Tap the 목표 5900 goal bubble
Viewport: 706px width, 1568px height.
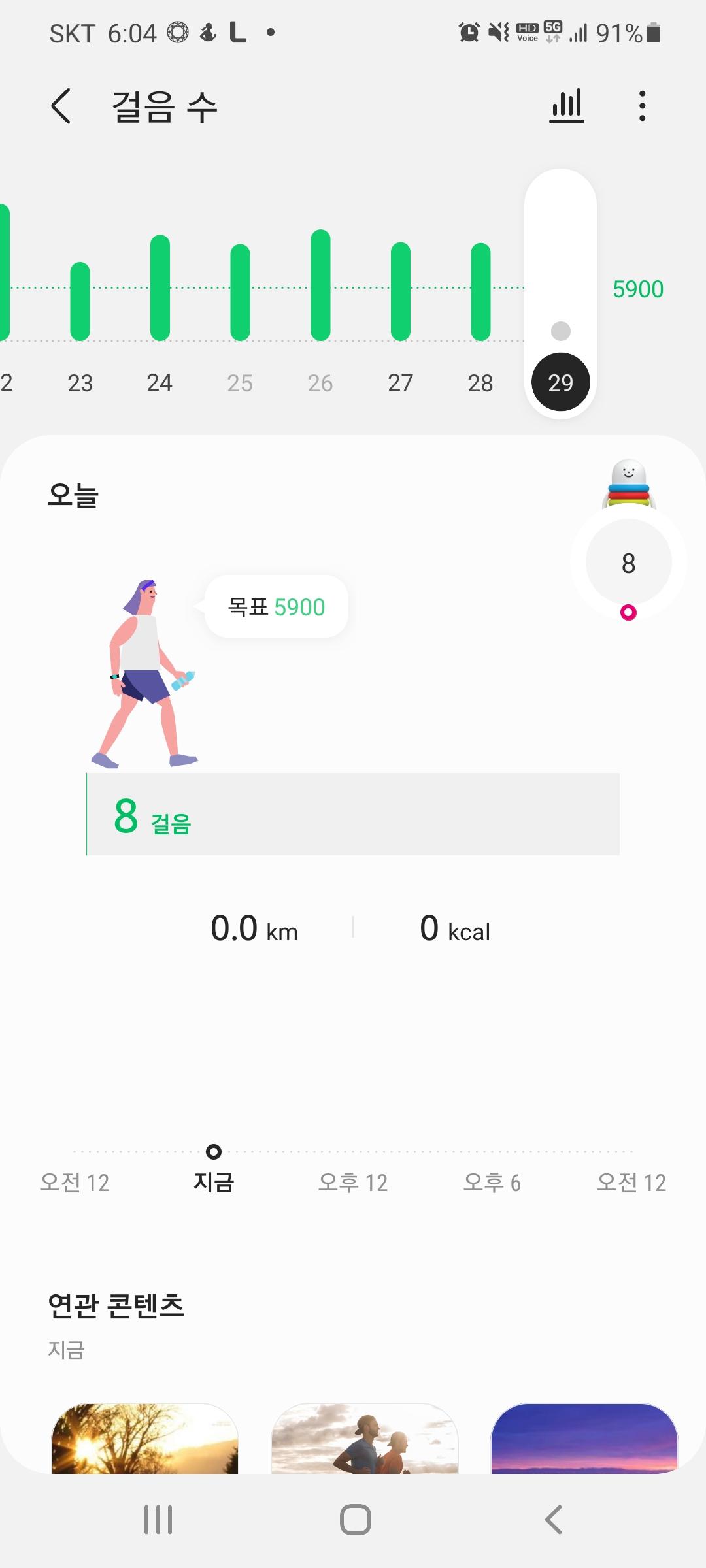(x=277, y=607)
